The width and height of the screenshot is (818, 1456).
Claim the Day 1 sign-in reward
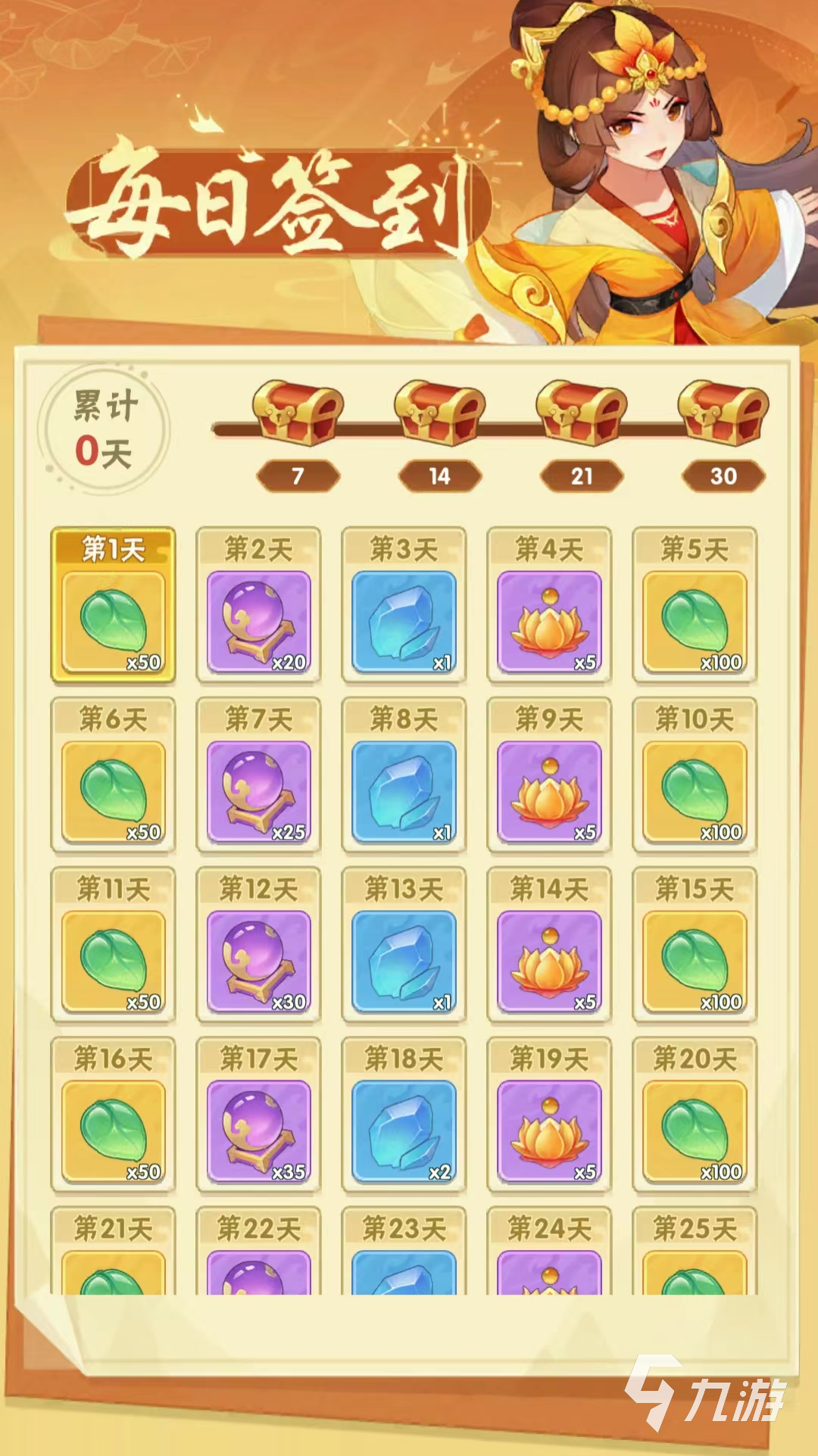(x=114, y=605)
